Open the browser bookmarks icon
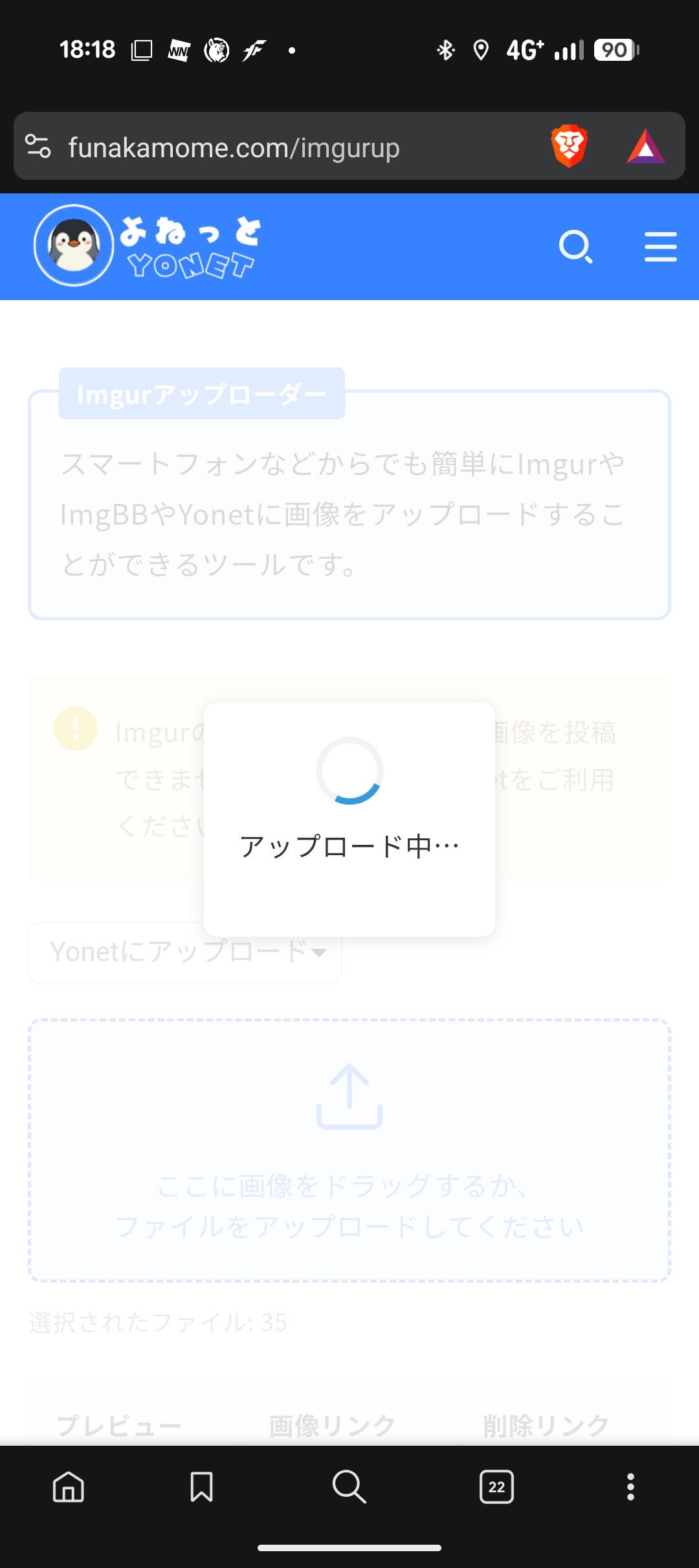The width and height of the screenshot is (699, 1568). [201, 1486]
